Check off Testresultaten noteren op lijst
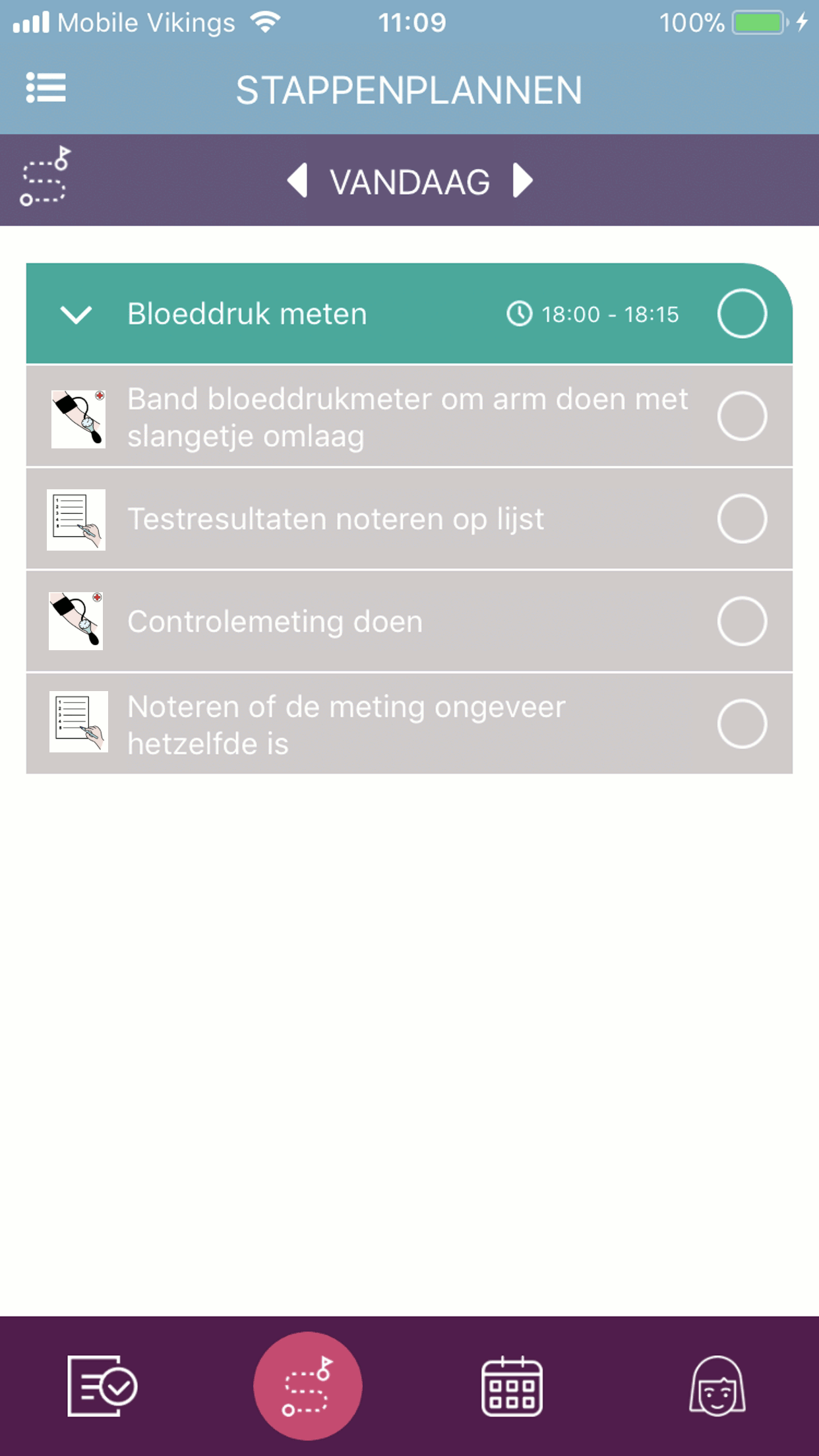819x1456 pixels. 742,519
